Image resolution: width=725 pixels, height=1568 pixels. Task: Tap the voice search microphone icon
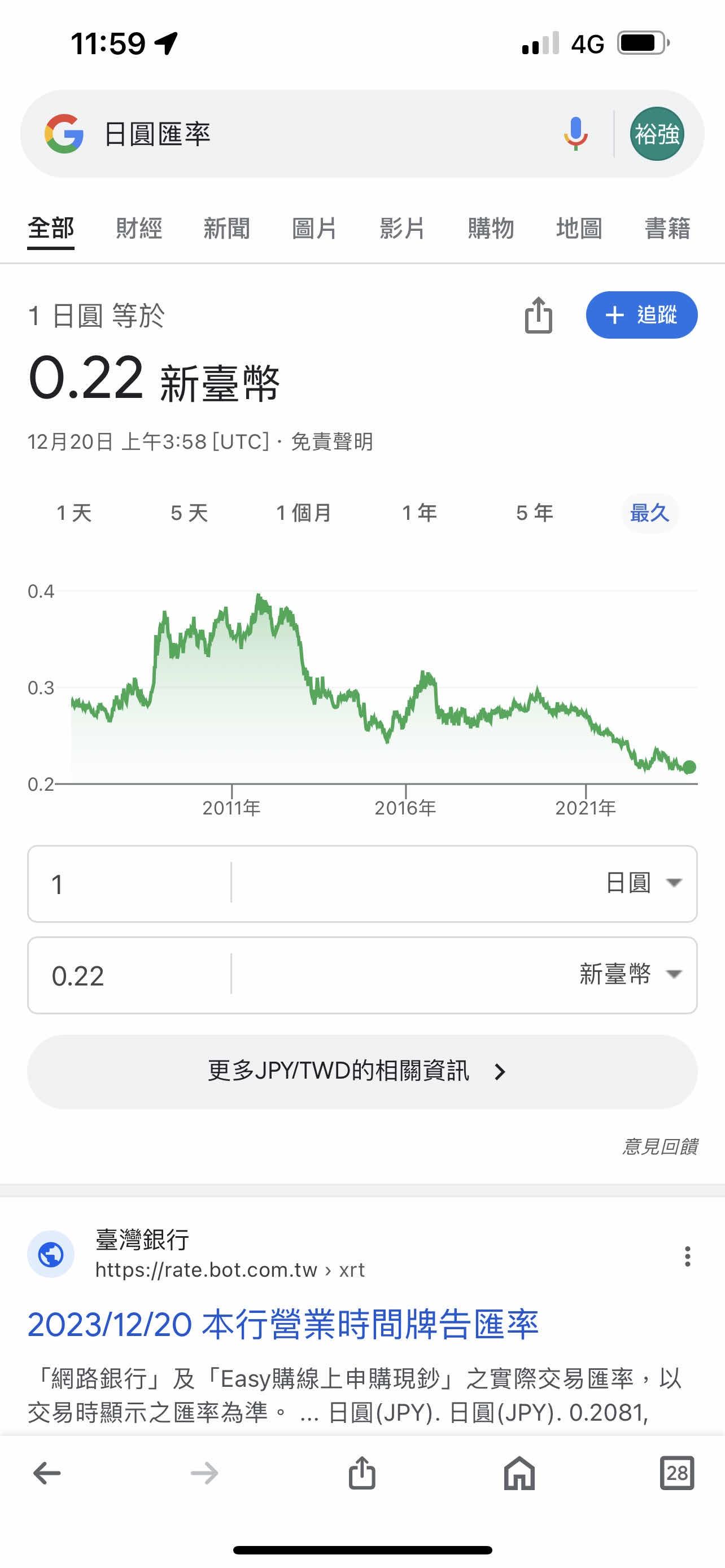[575, 134]
